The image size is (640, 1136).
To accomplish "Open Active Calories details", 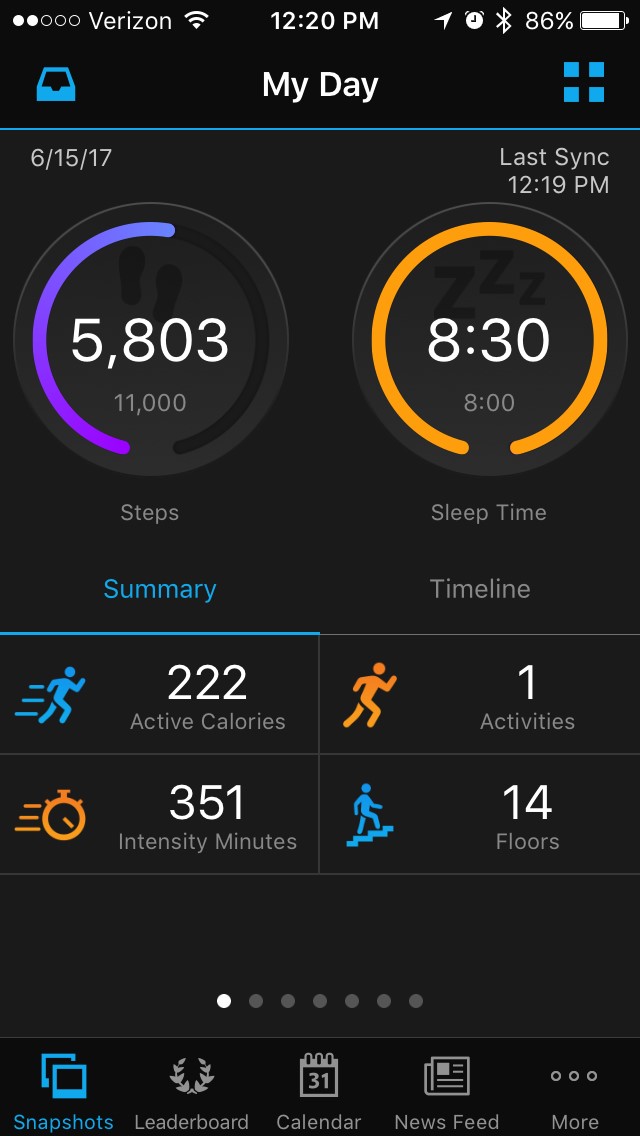I will click(160, 695).
